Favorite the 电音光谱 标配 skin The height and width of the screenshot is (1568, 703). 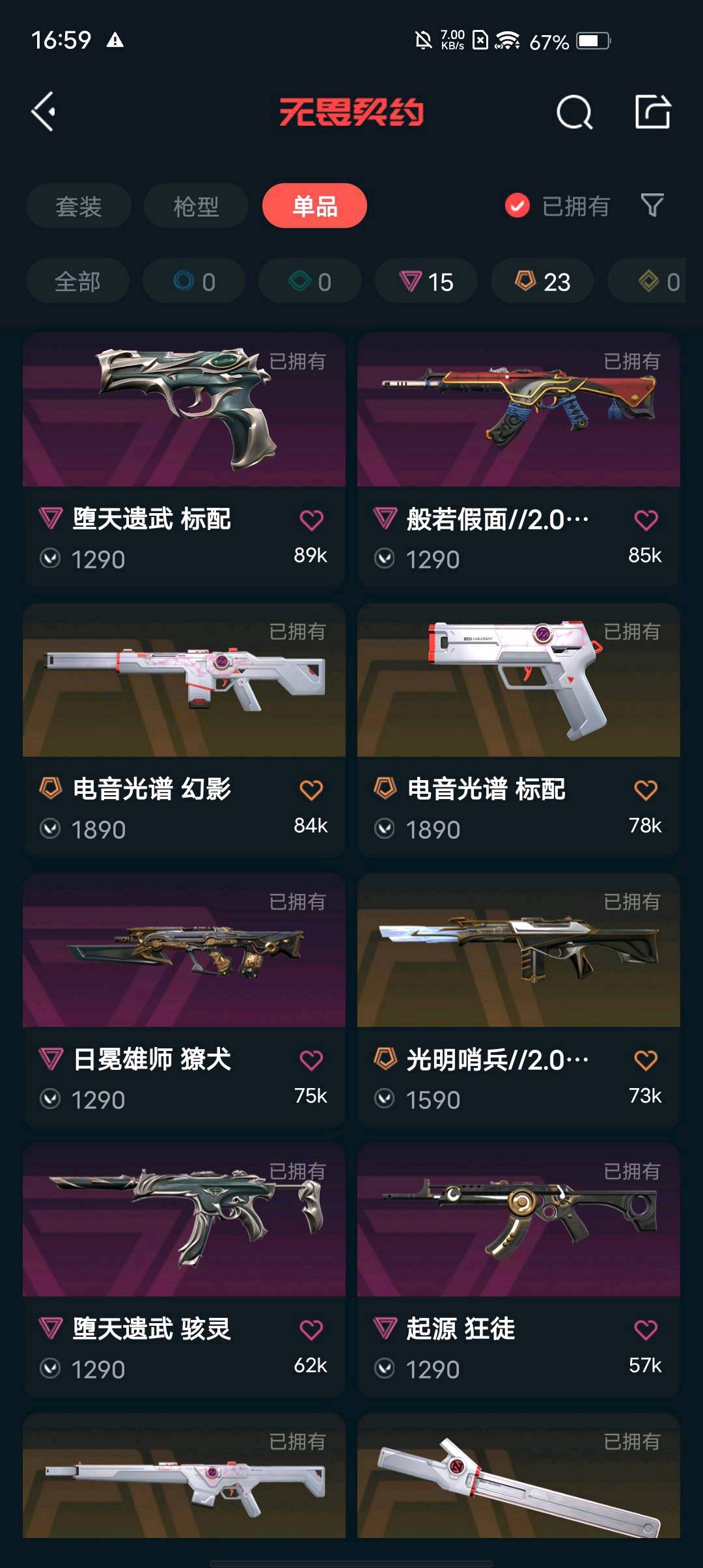point(646,790)
